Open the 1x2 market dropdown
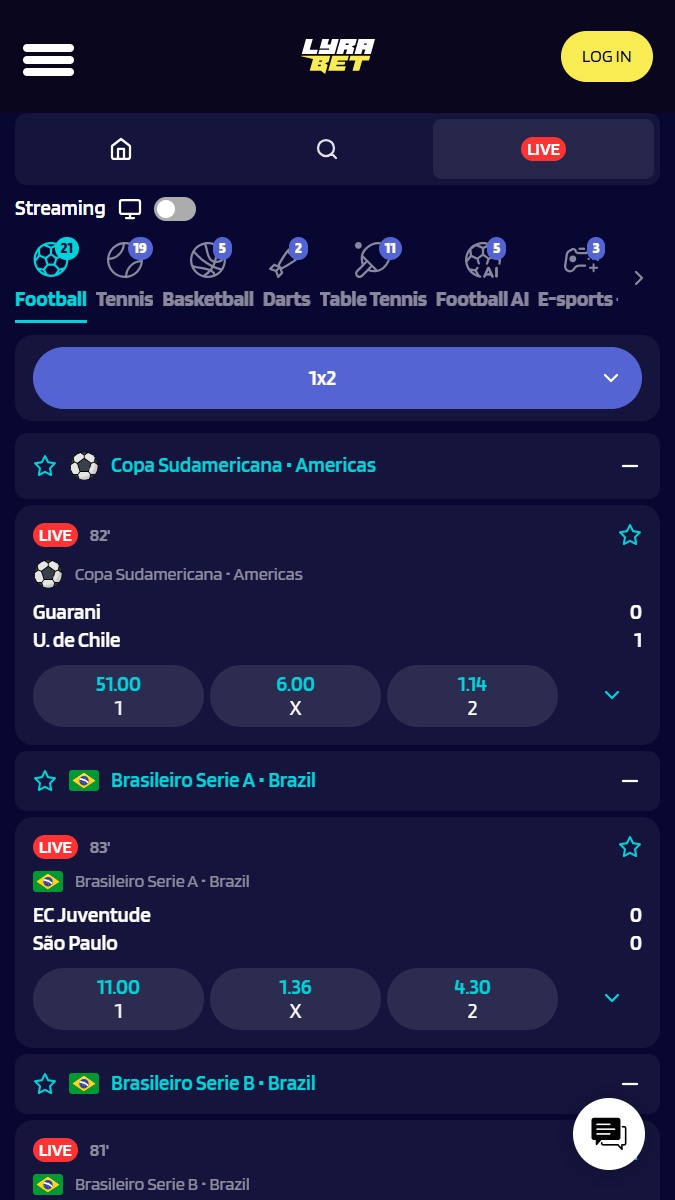 point(337,378)
